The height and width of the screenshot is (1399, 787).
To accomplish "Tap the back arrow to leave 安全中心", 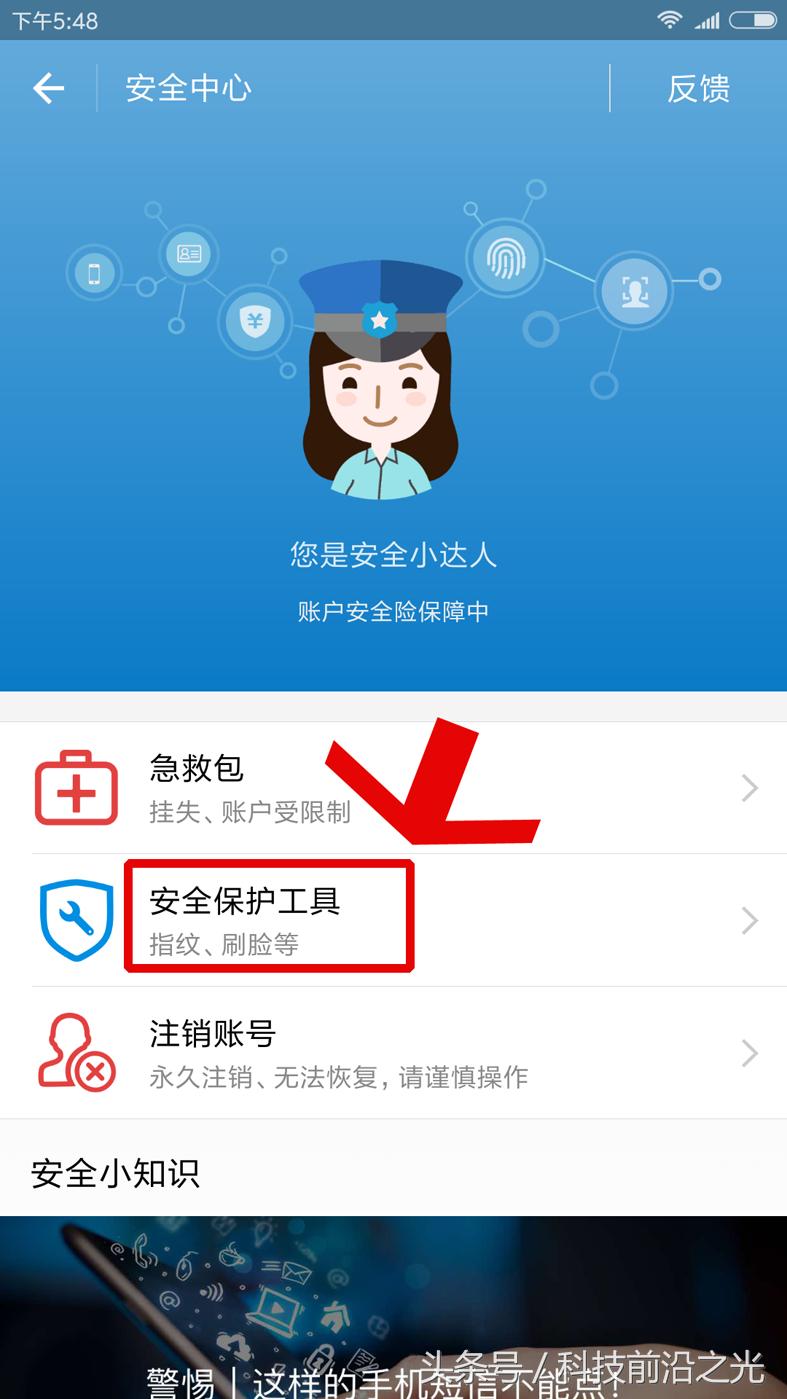I will [x=48, y=89].
